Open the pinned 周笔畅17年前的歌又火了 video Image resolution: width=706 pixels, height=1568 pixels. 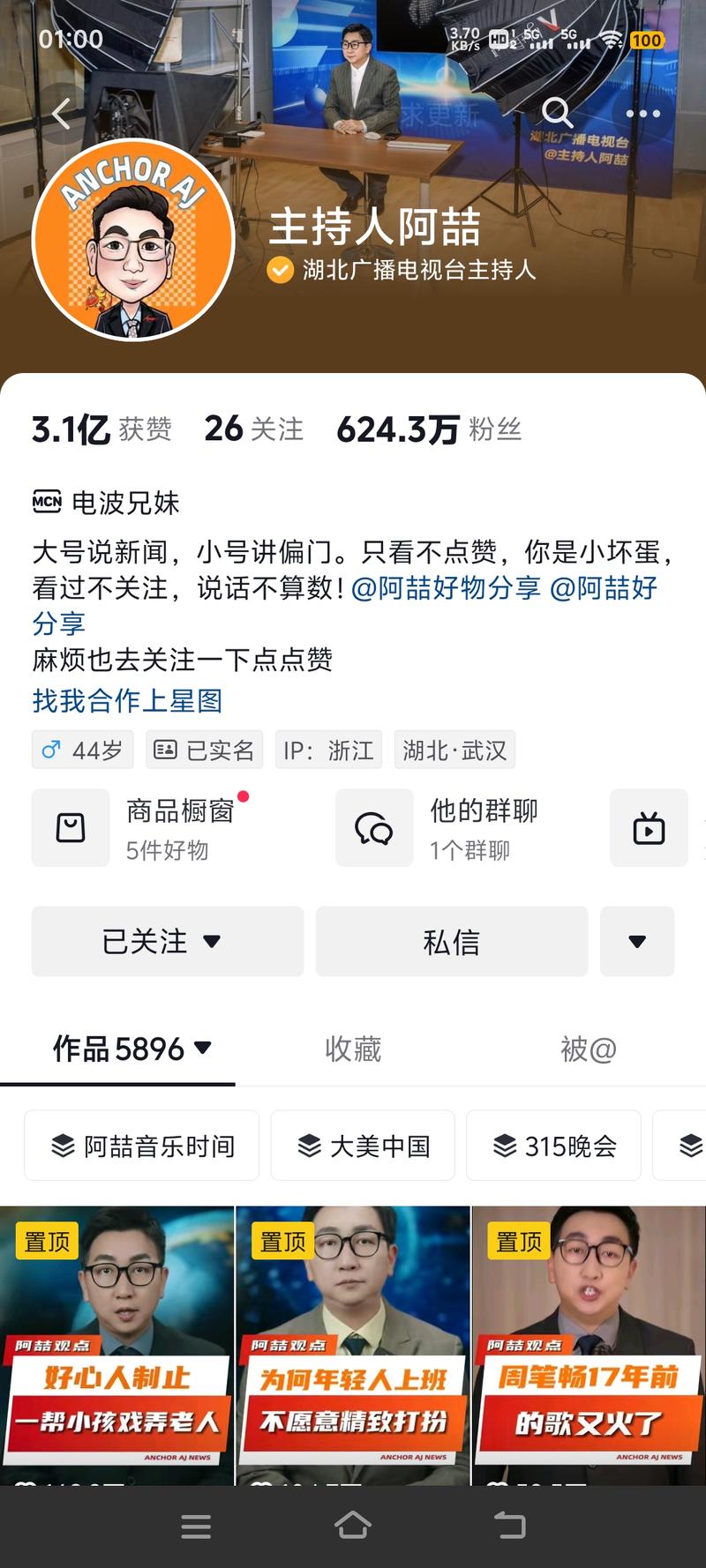[587, 1332]
